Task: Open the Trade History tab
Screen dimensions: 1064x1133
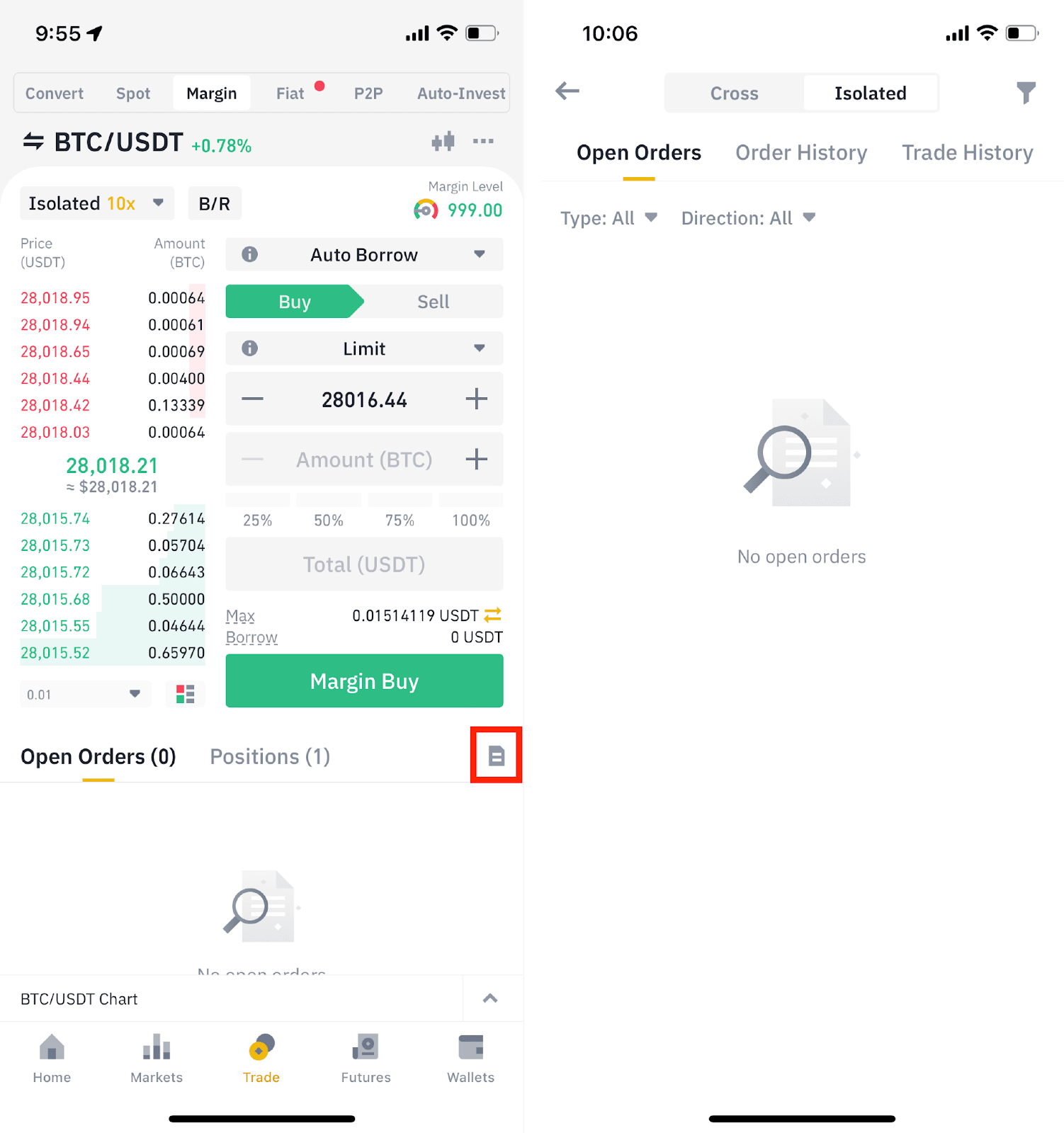Action: [x=966, y=153]
